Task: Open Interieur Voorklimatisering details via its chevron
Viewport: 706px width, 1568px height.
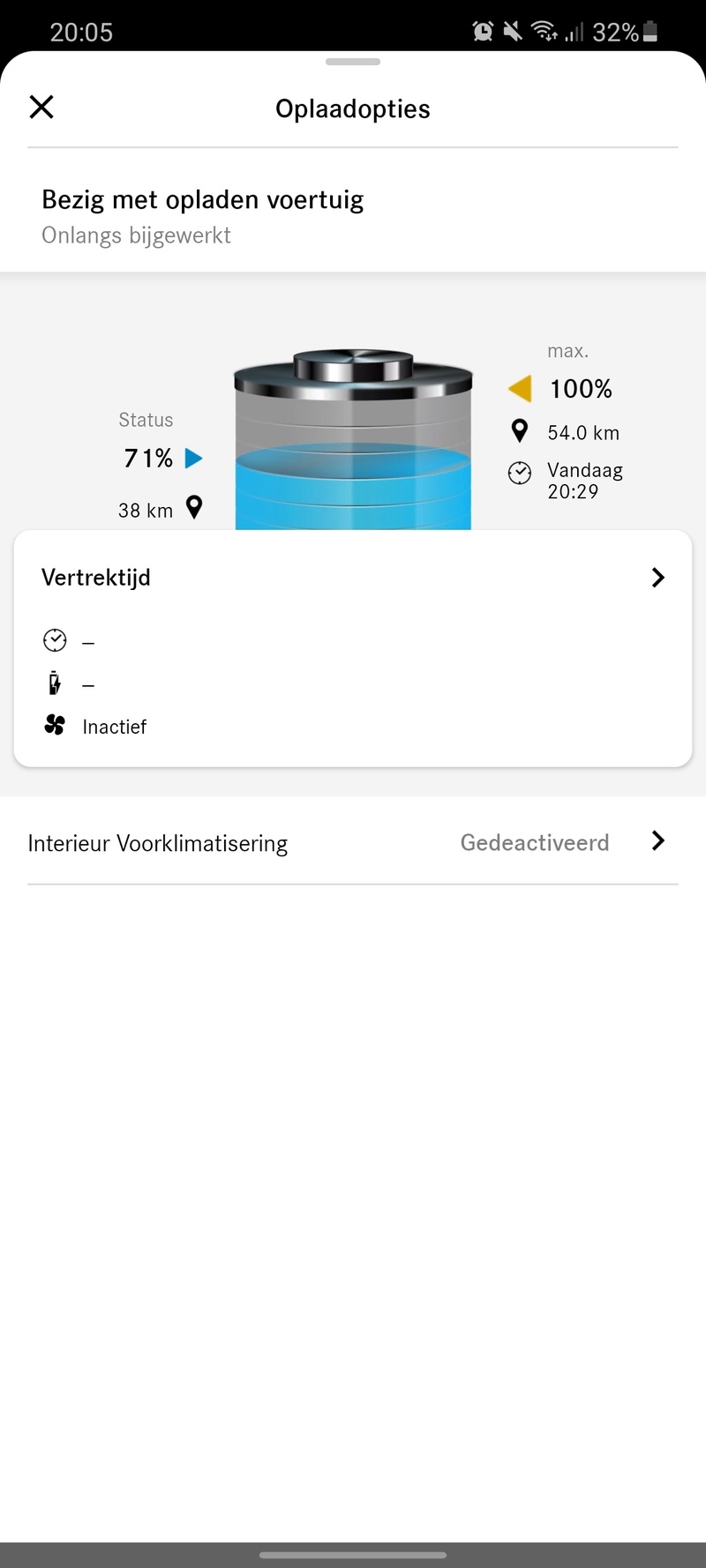Action: (x=657, y=841)
